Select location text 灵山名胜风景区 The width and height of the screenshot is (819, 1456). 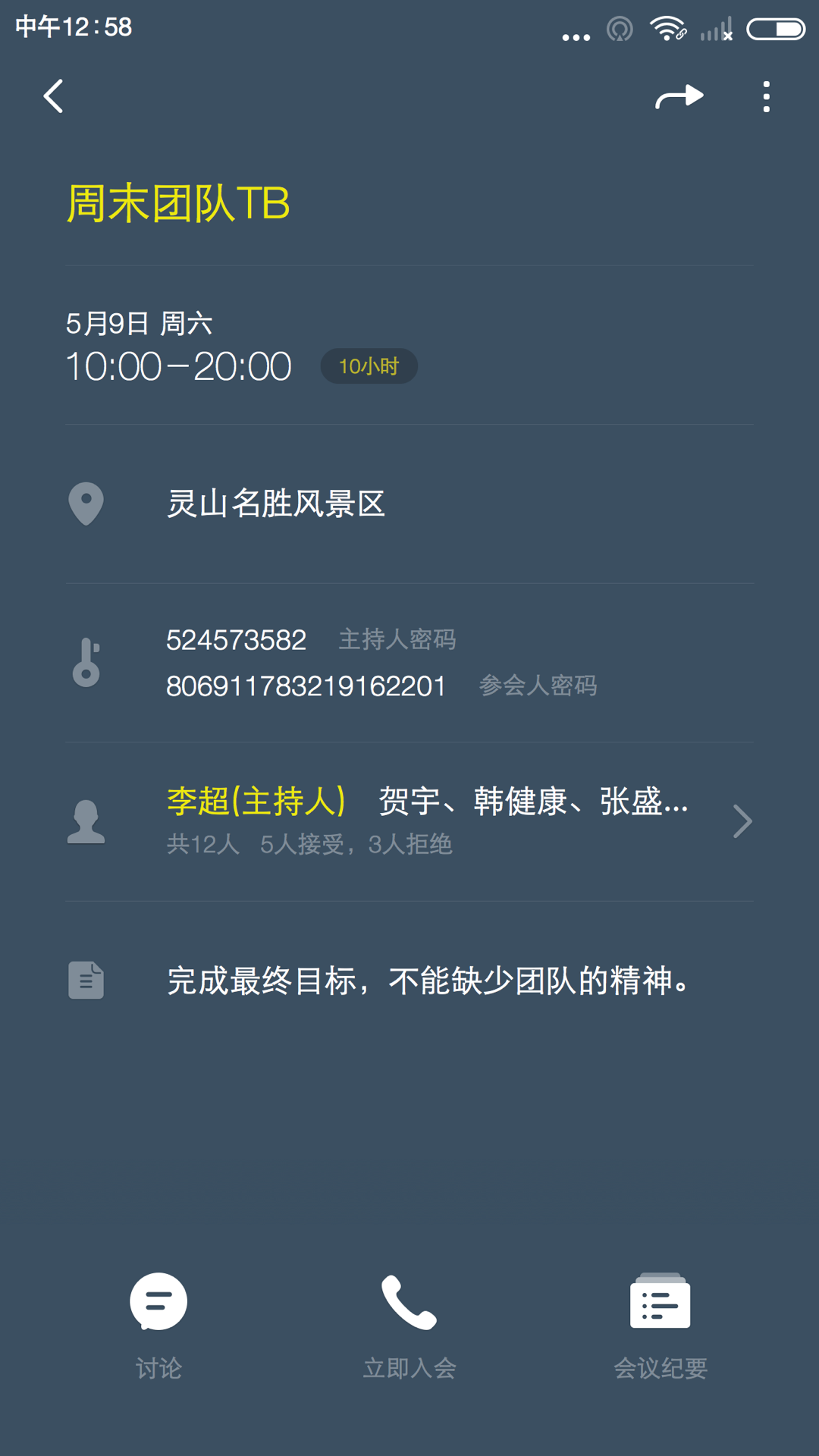pos(278,505)
